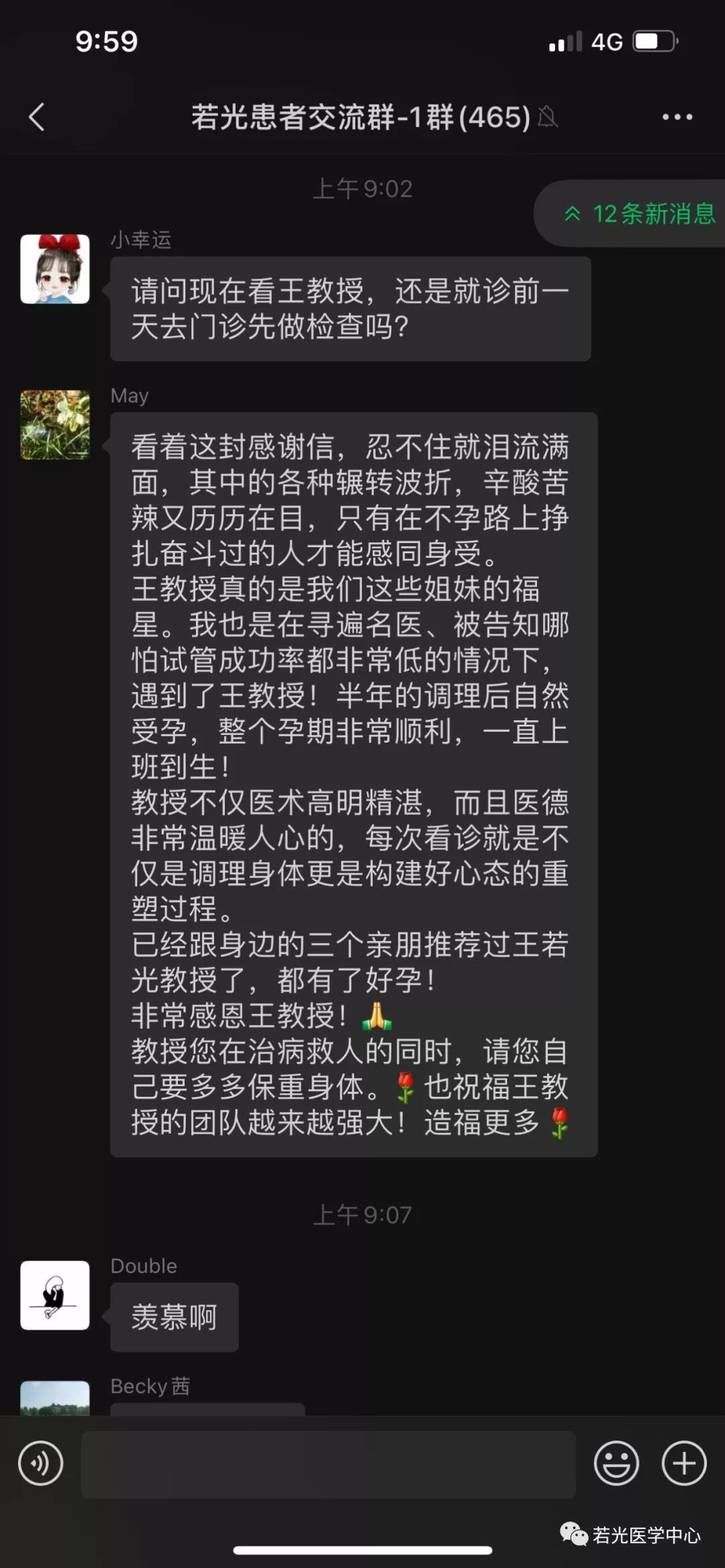Image resolution: width=725 pixels, height=1568 pixels.
Task: Open May's profile avatar
Action: click(x=55, y=425)
